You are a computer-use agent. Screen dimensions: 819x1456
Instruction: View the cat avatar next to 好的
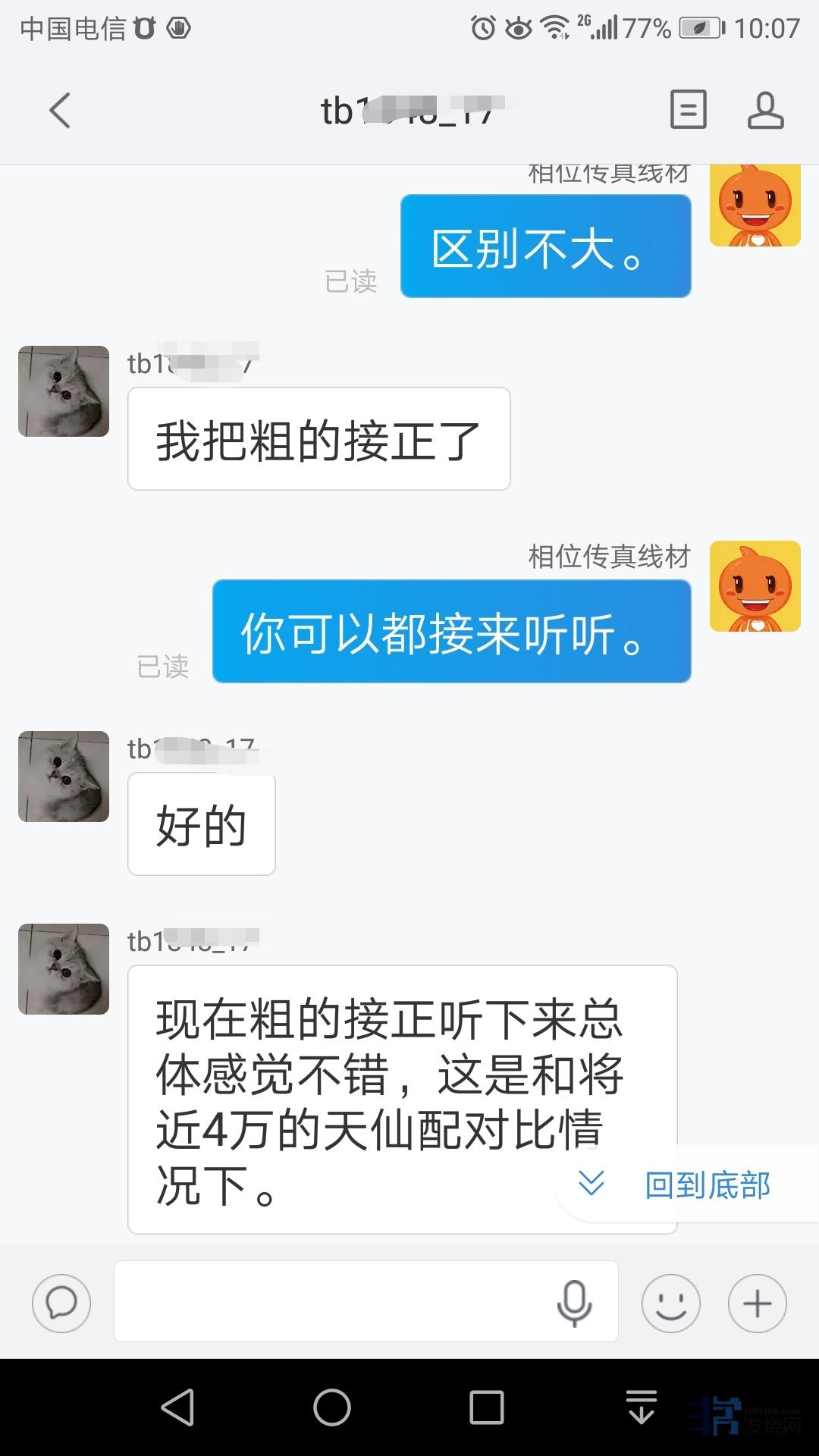click(64, 777)
